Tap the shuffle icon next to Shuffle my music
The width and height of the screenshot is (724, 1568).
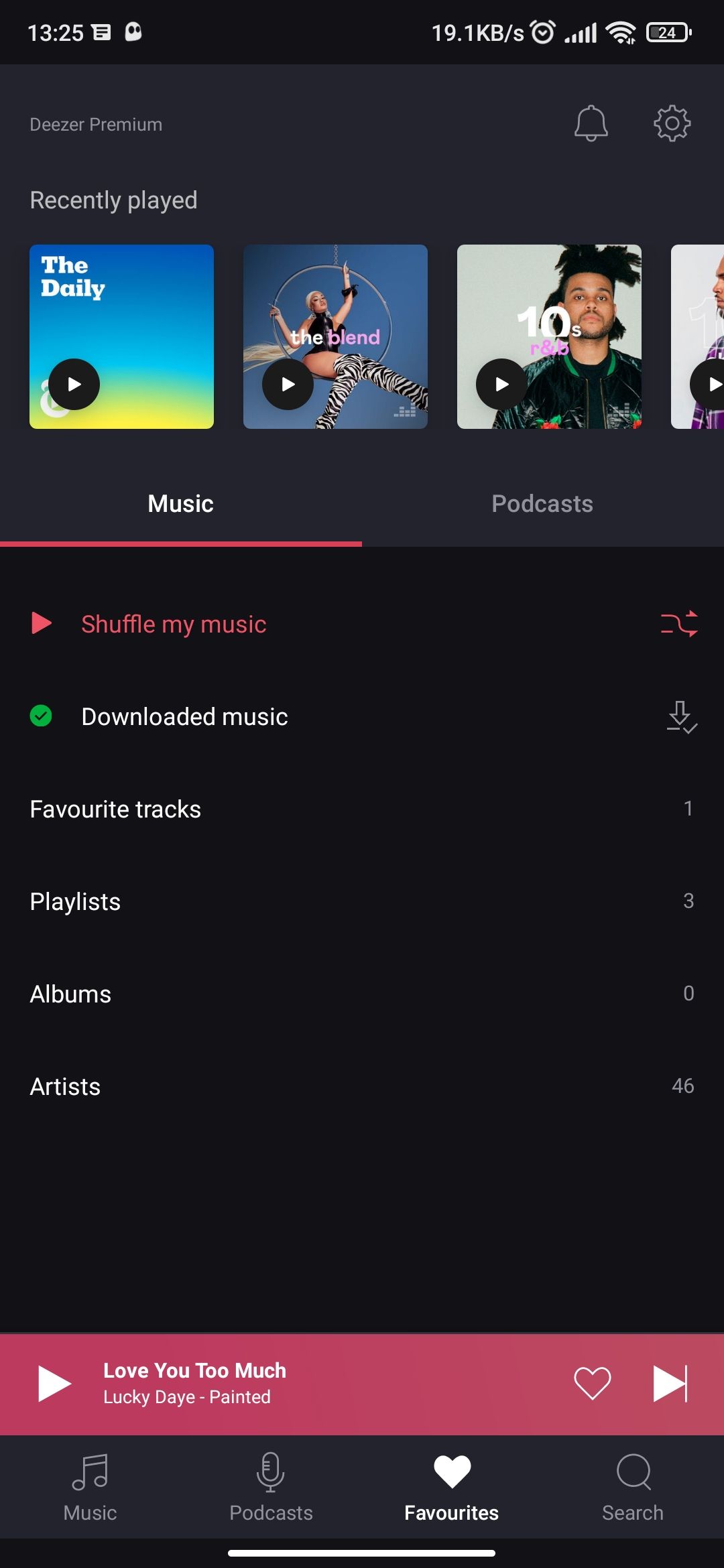(678, 624)
